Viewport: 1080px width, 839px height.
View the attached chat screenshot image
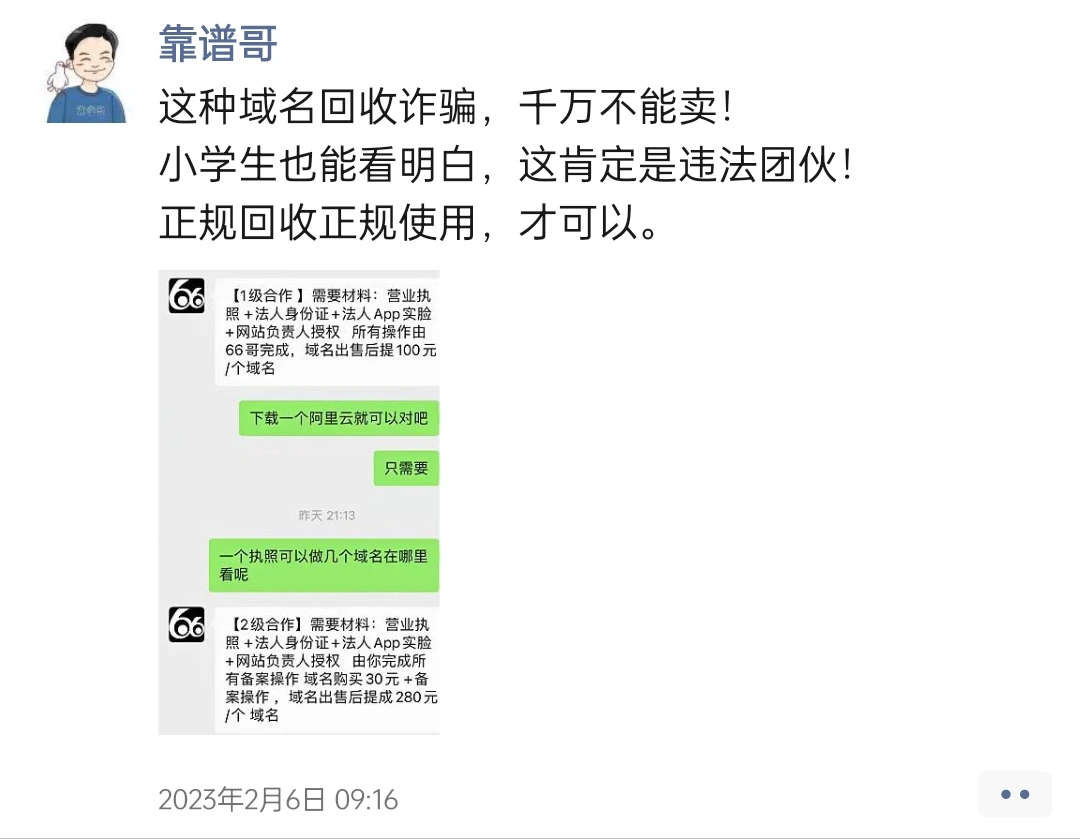(299, 502)
